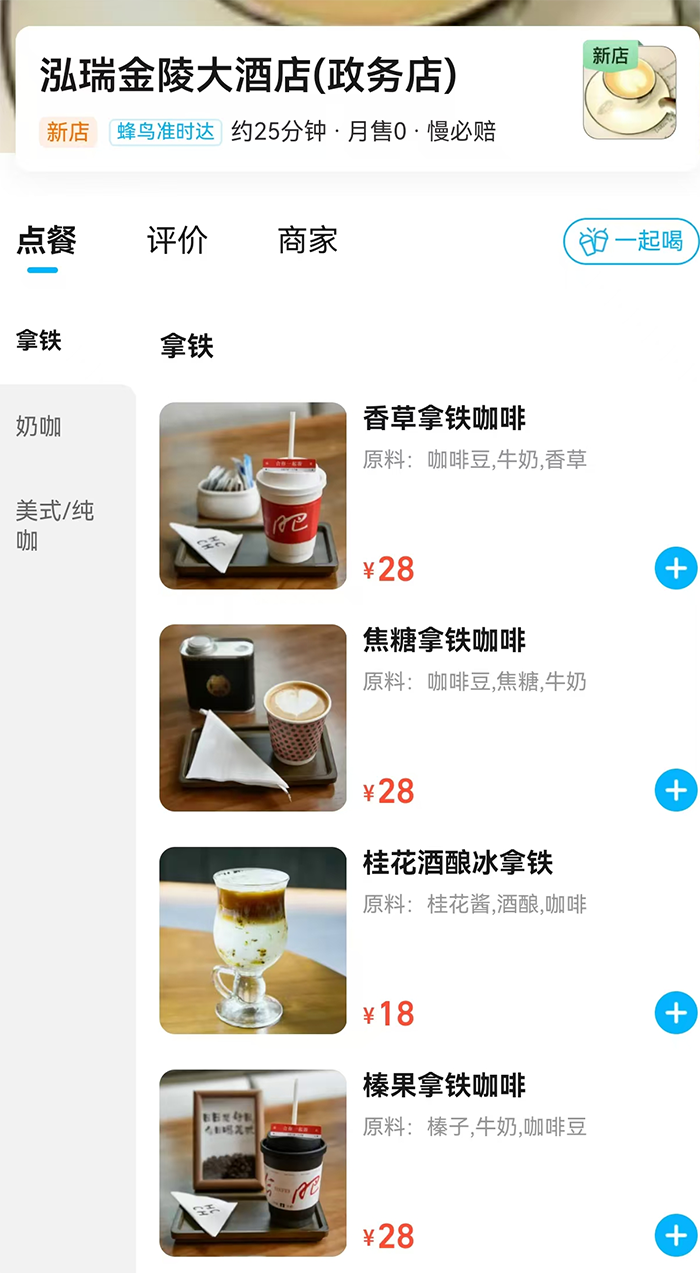Add 桂花酒酿冰拿铁 to cart

coord(676,1013)
